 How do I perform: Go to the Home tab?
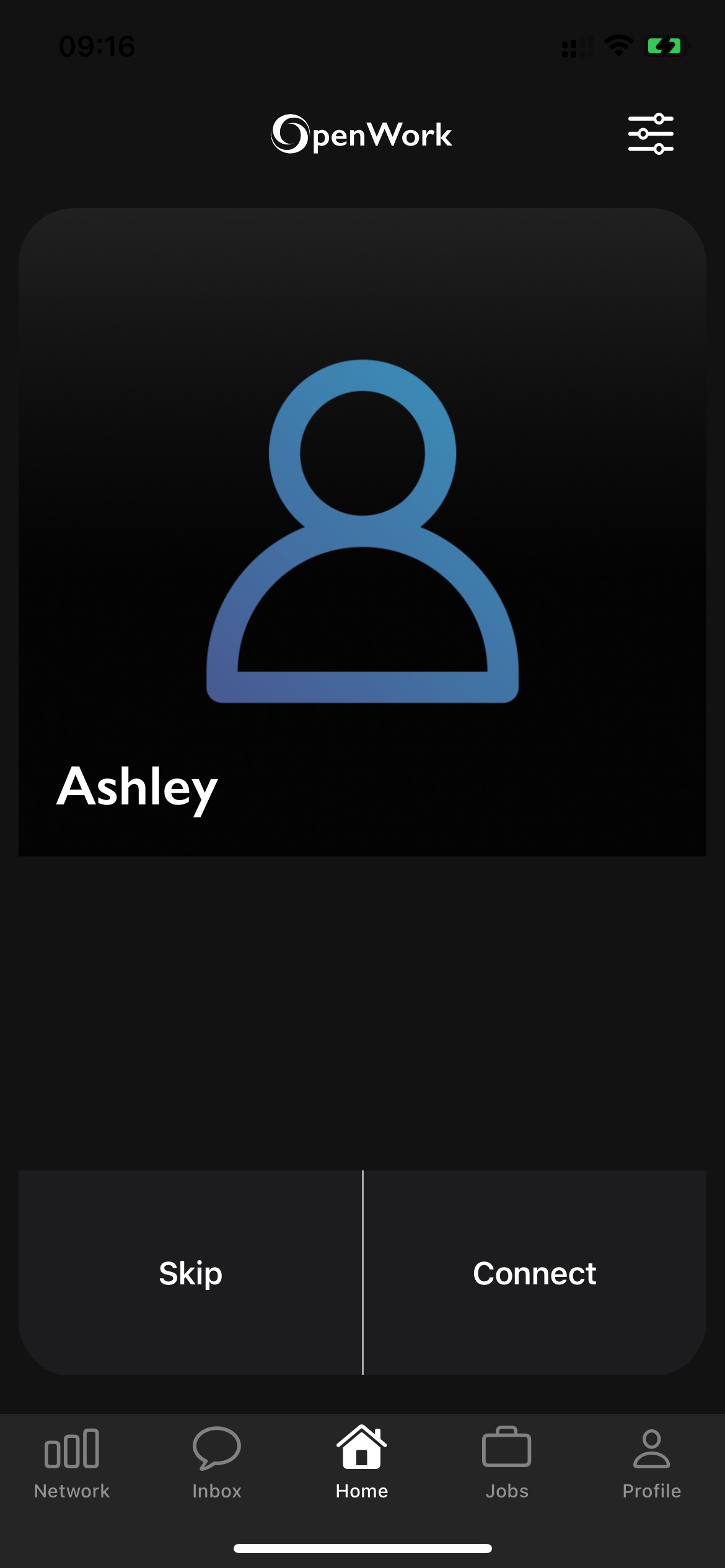click(362, 1464)
